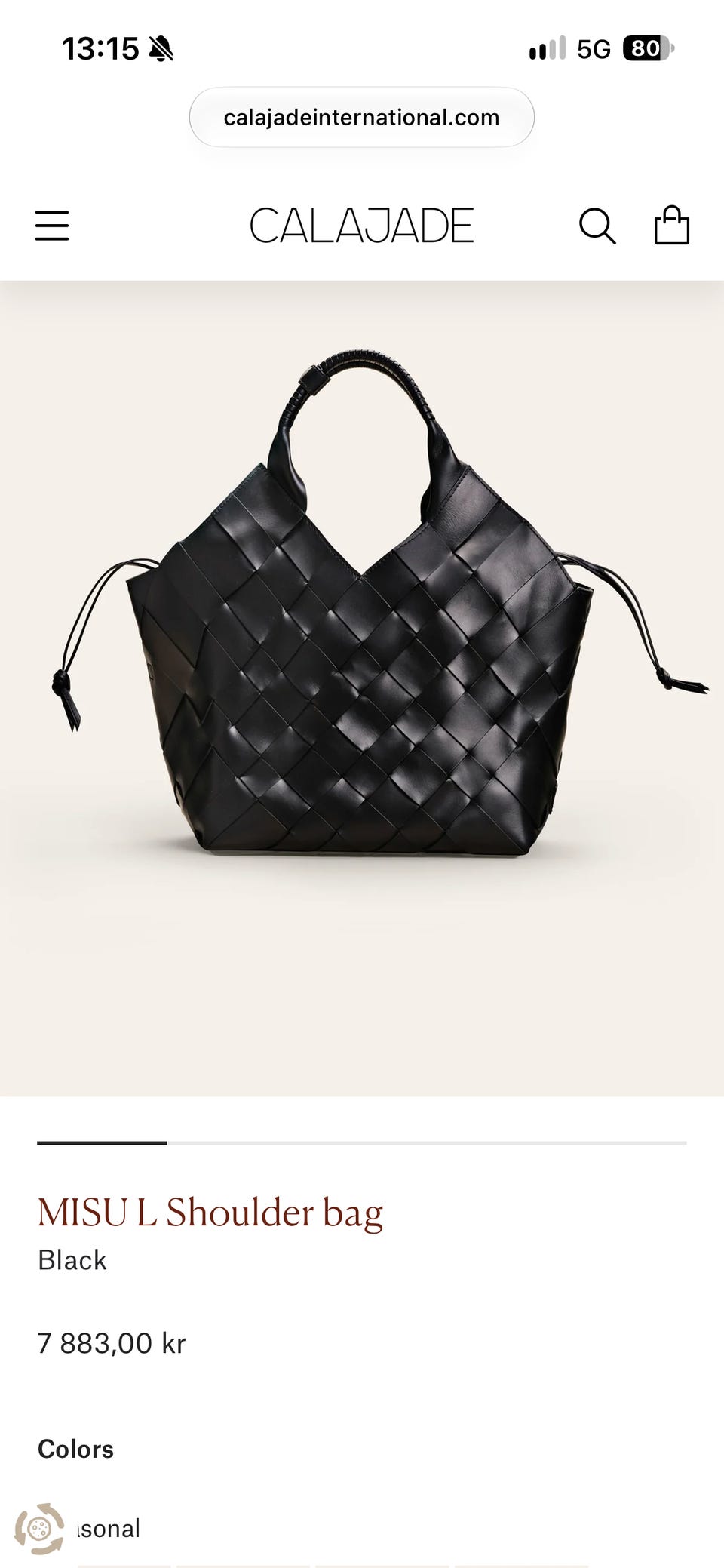724x1568 pixels.
Task: Go to the CALAJADE home page
Action: click(x=361, y=226)
